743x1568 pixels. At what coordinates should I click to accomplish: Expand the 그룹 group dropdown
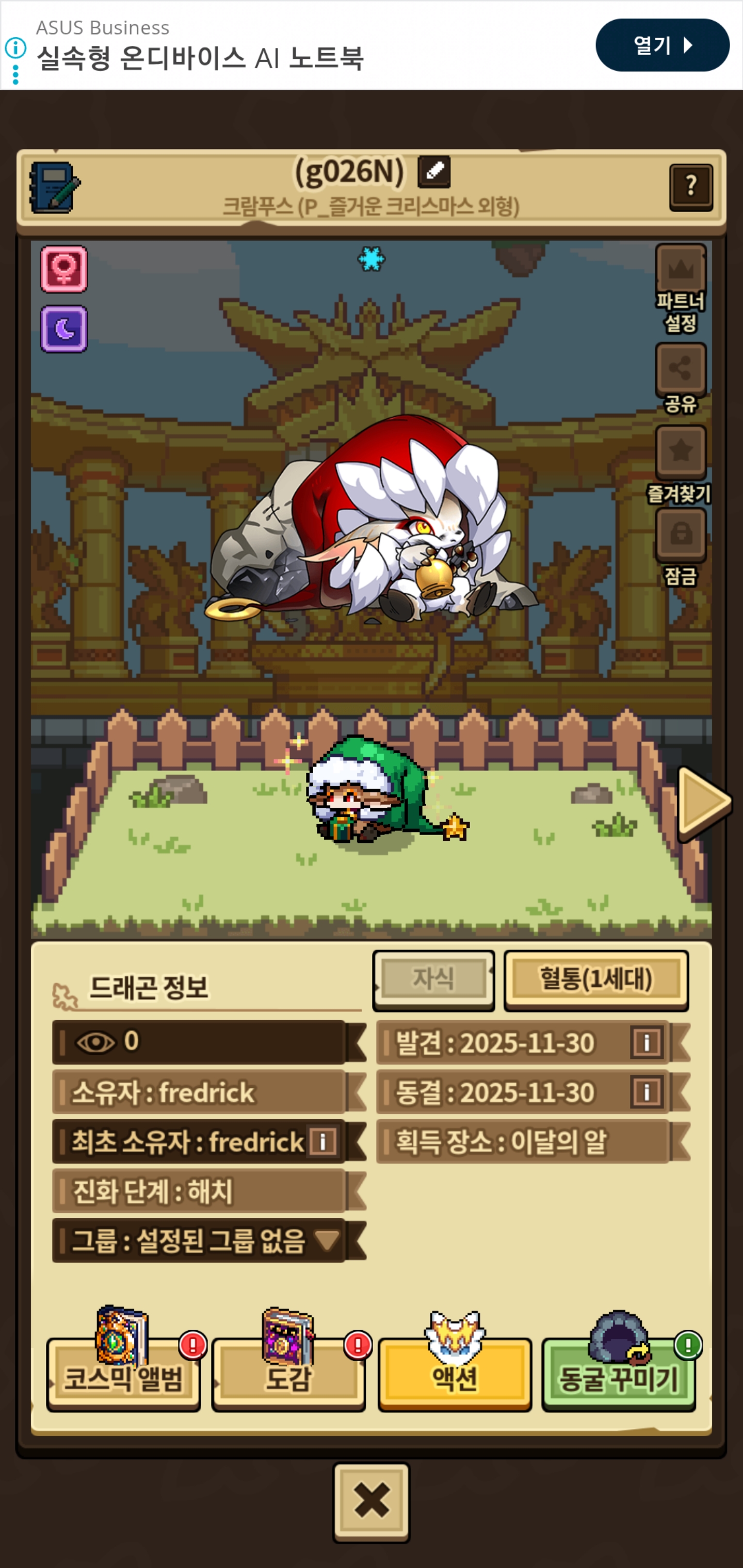[327, 1240]
